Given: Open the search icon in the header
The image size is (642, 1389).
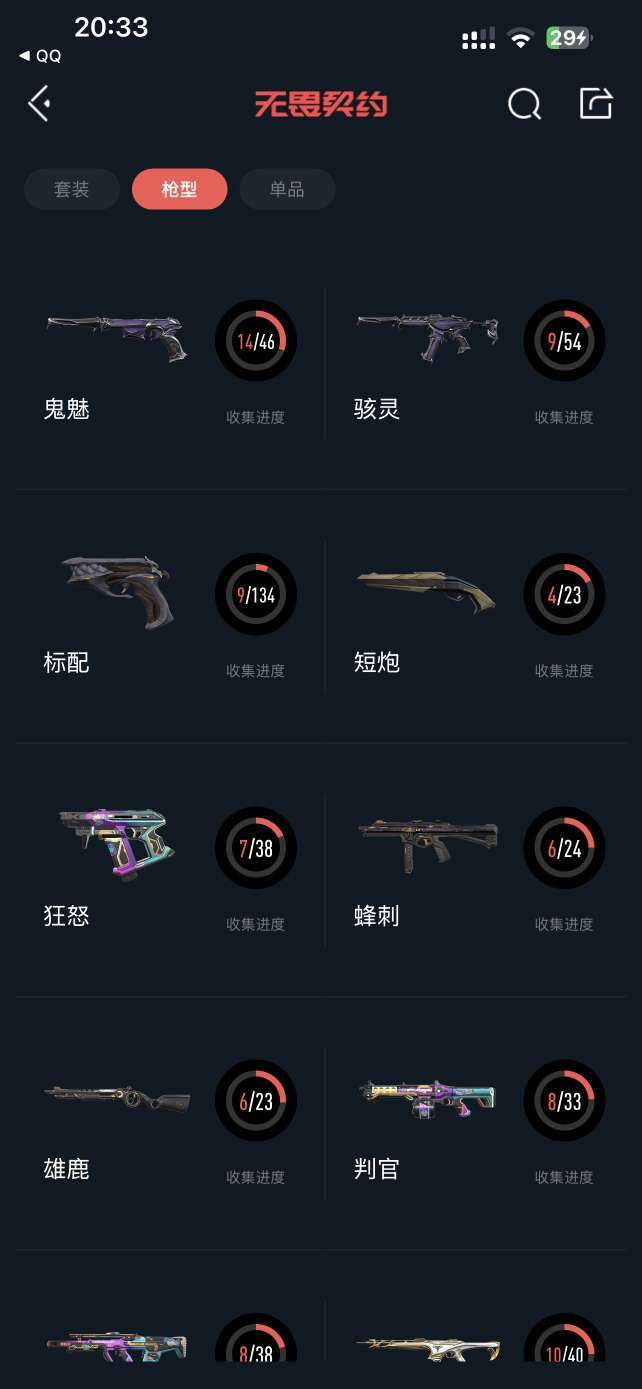Looking at the screenshot, I should [524, 104].
